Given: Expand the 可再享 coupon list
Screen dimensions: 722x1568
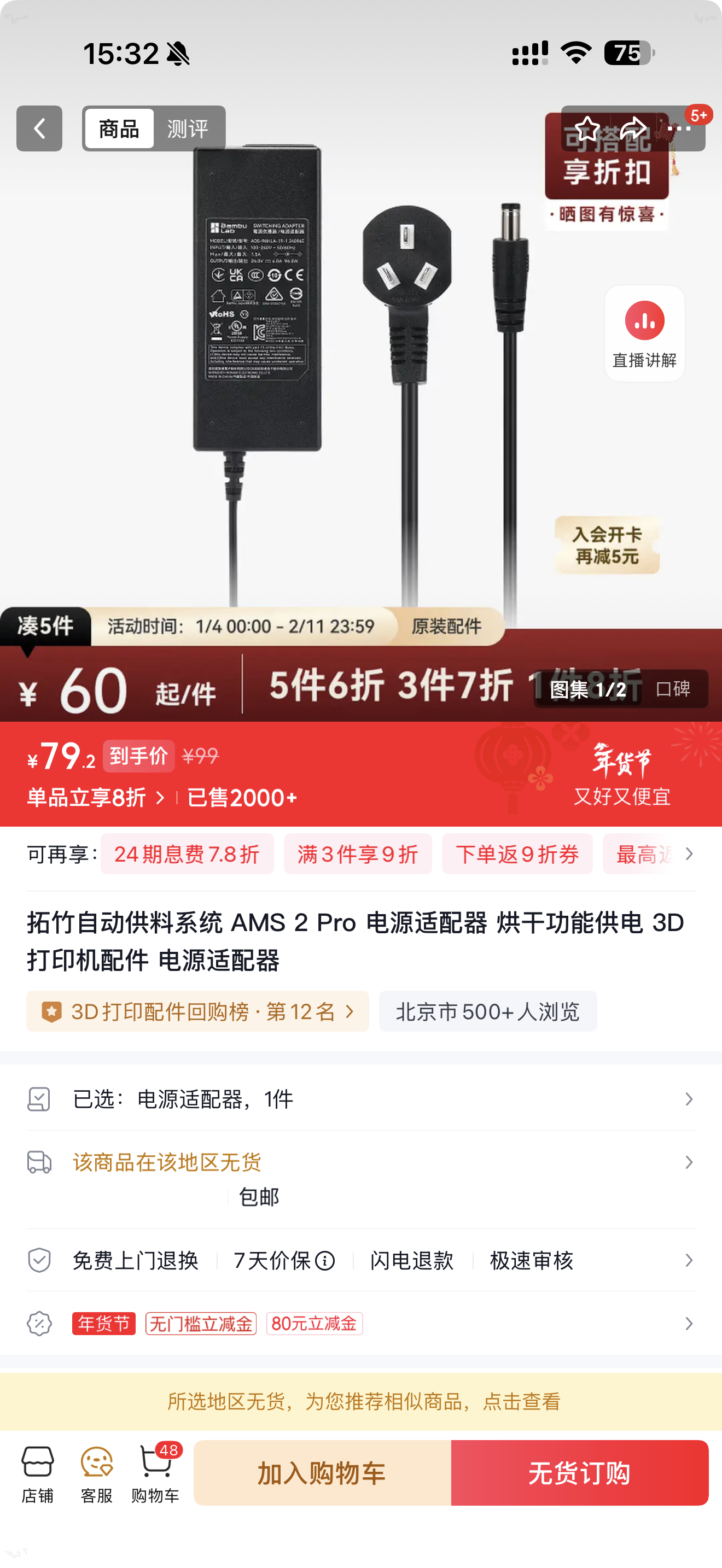Looking at the screenshot, I should coord(690,854).
